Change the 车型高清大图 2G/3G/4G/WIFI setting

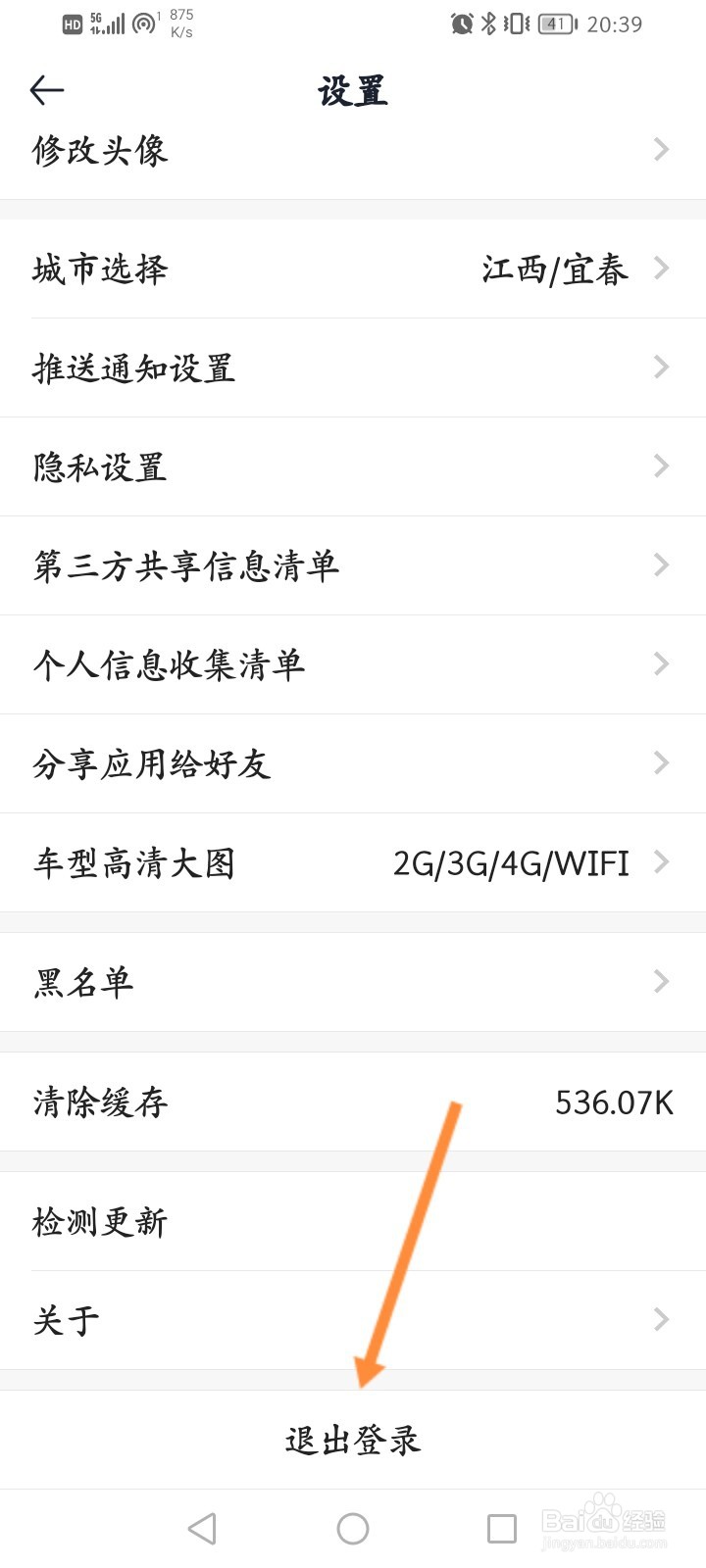[353, 862]
